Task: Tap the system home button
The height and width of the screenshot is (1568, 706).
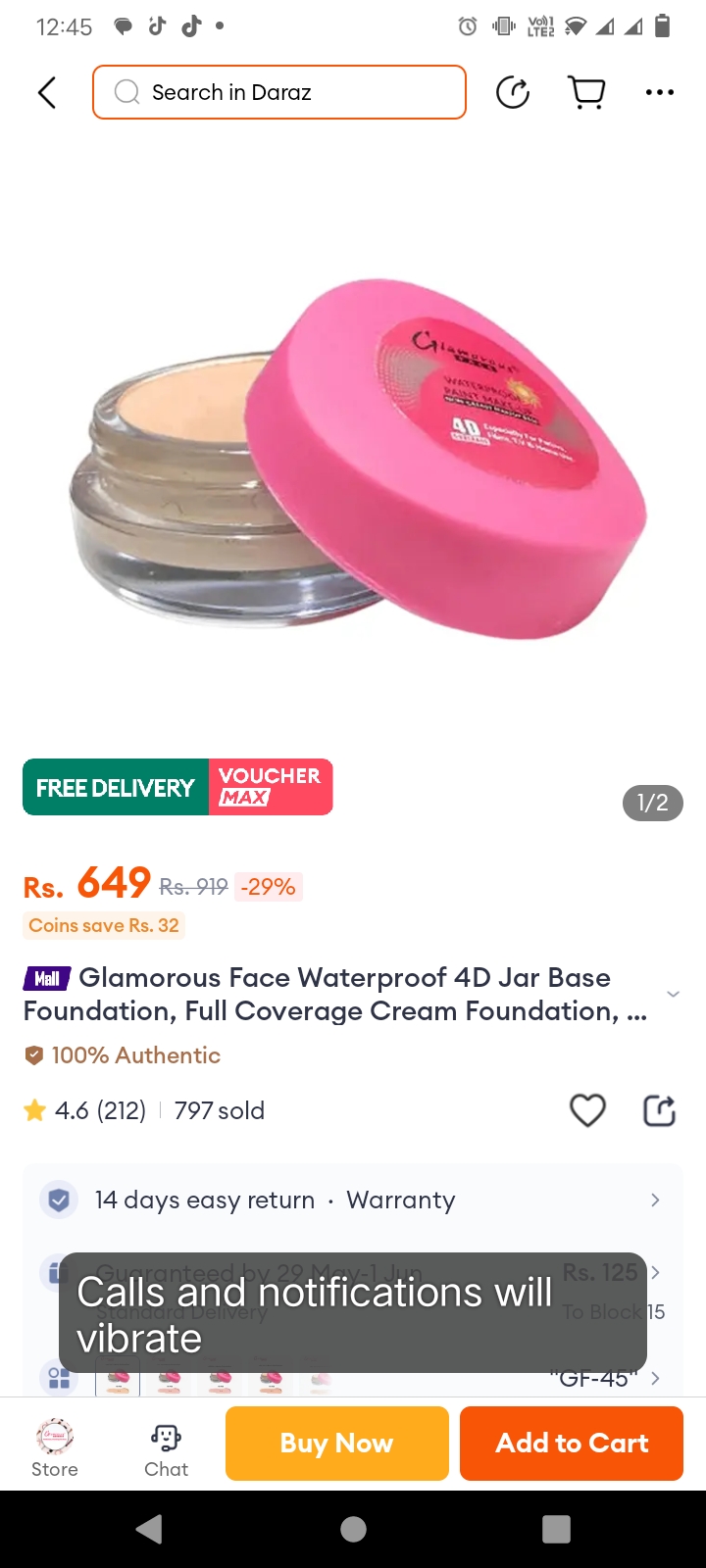Action: [353, 1529]
